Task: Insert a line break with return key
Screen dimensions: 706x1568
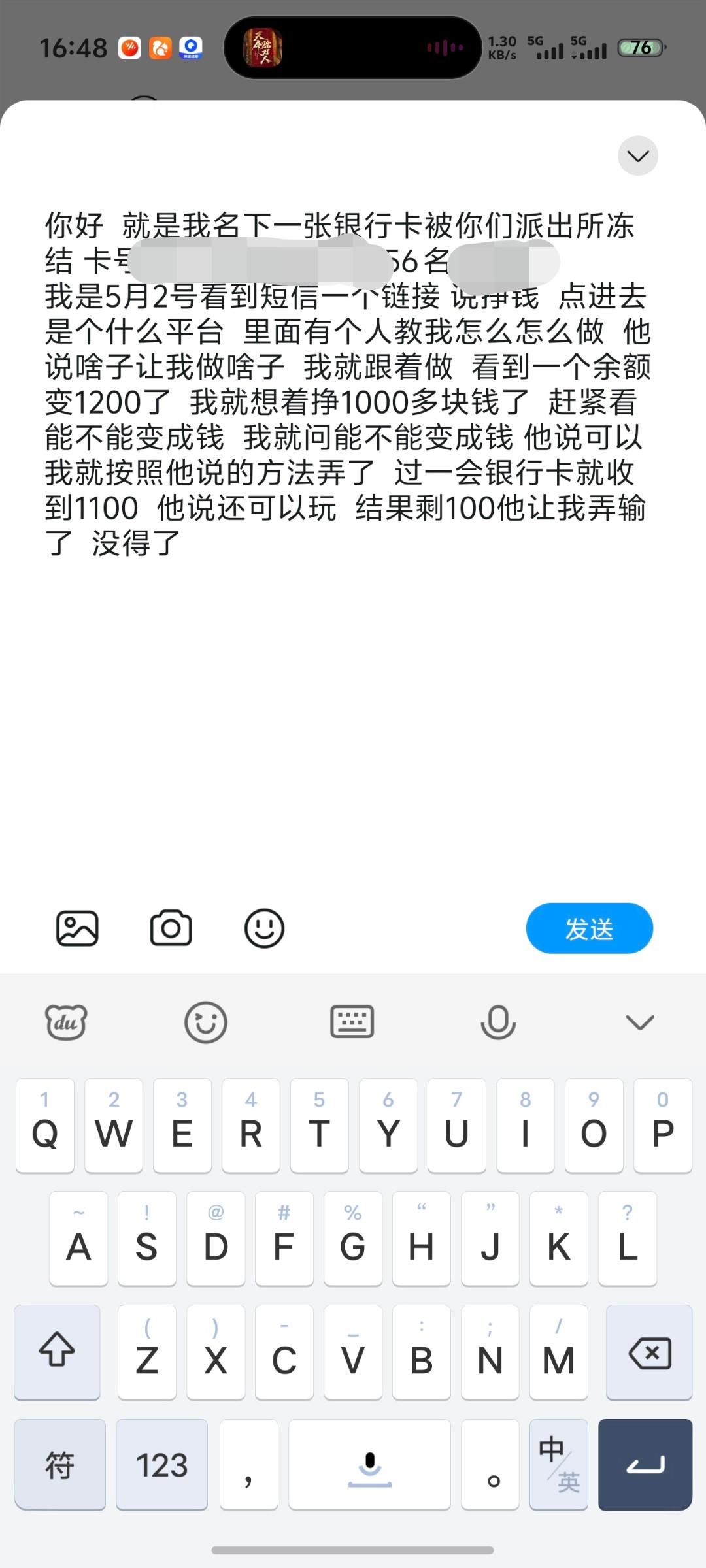Action: click(645, 1465)
